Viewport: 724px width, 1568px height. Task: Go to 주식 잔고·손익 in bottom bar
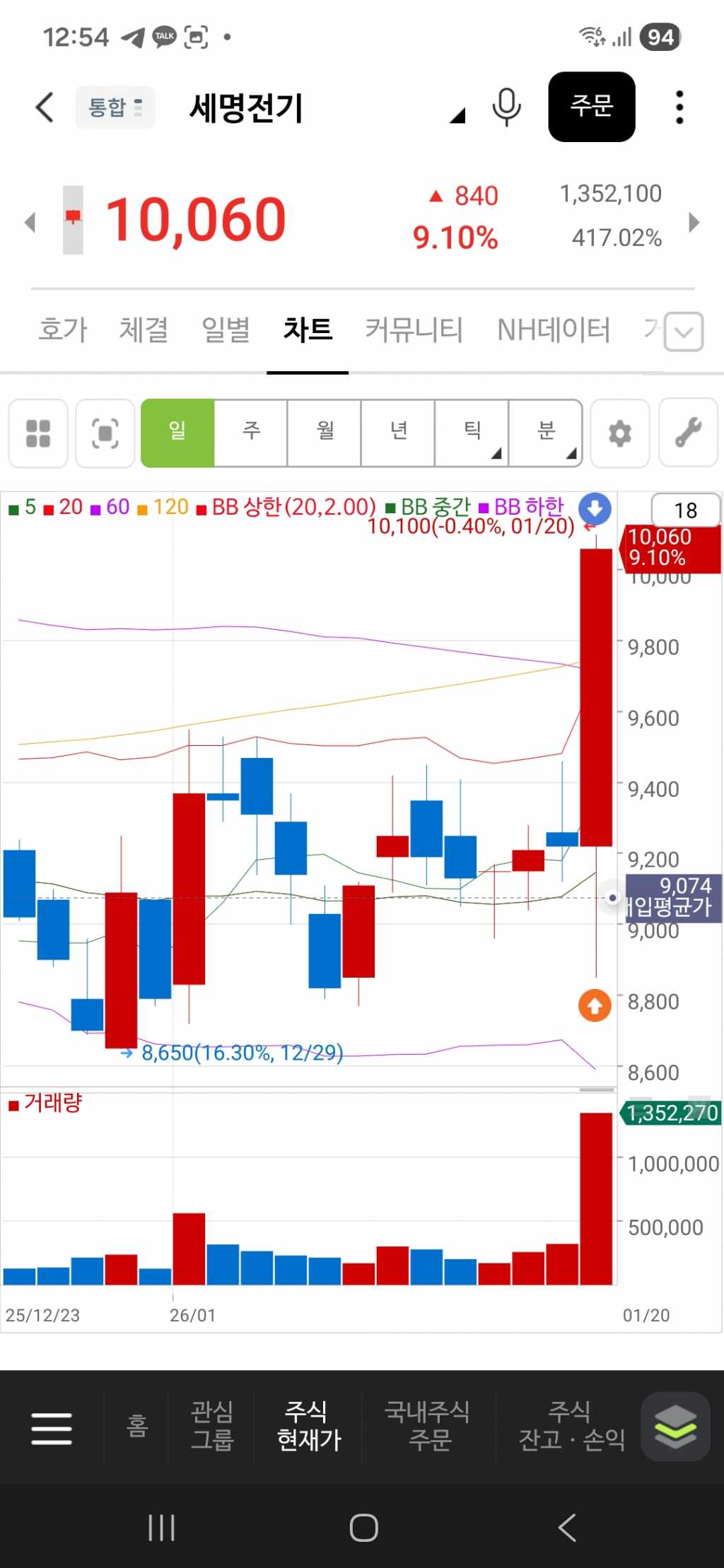[571, 1426]
